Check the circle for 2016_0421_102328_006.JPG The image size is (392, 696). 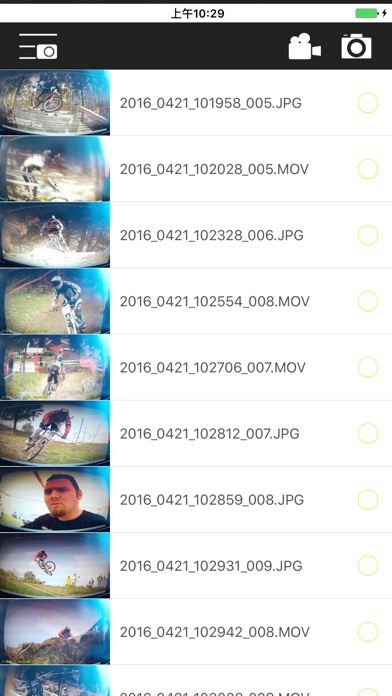(x=368, y=235)
